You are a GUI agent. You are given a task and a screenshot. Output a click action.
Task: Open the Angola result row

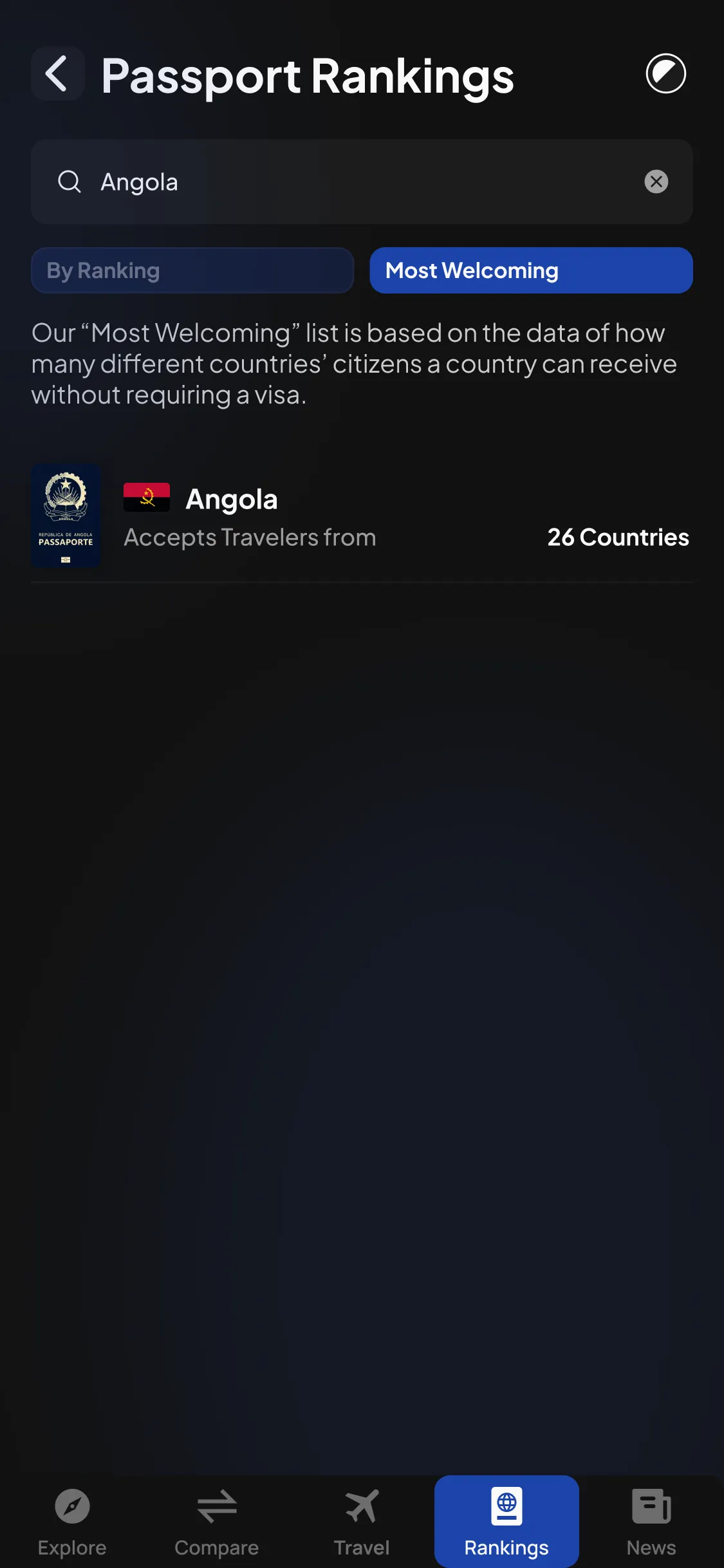pos(362,516)
